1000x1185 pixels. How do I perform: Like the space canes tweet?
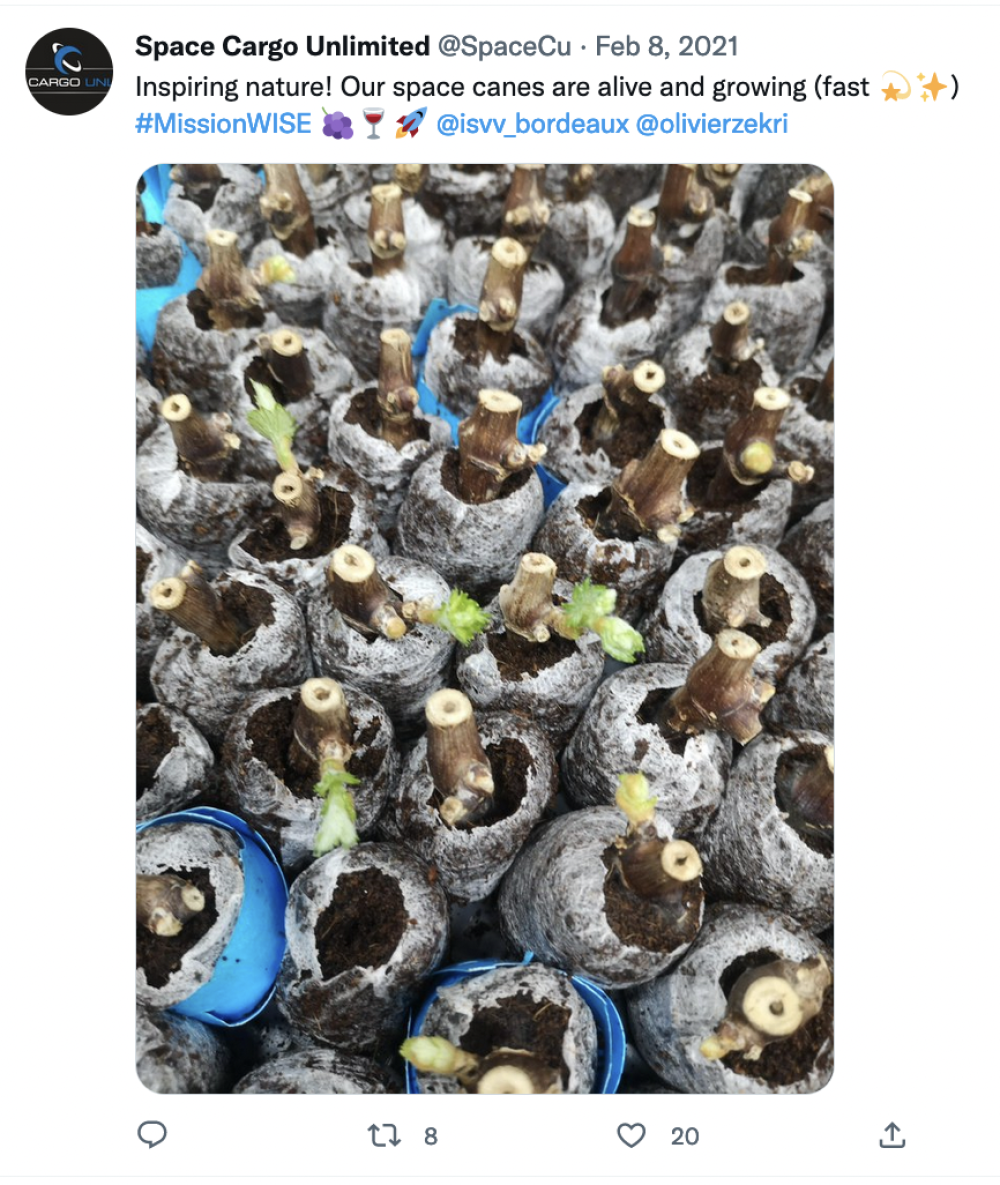click(631, 1135)
